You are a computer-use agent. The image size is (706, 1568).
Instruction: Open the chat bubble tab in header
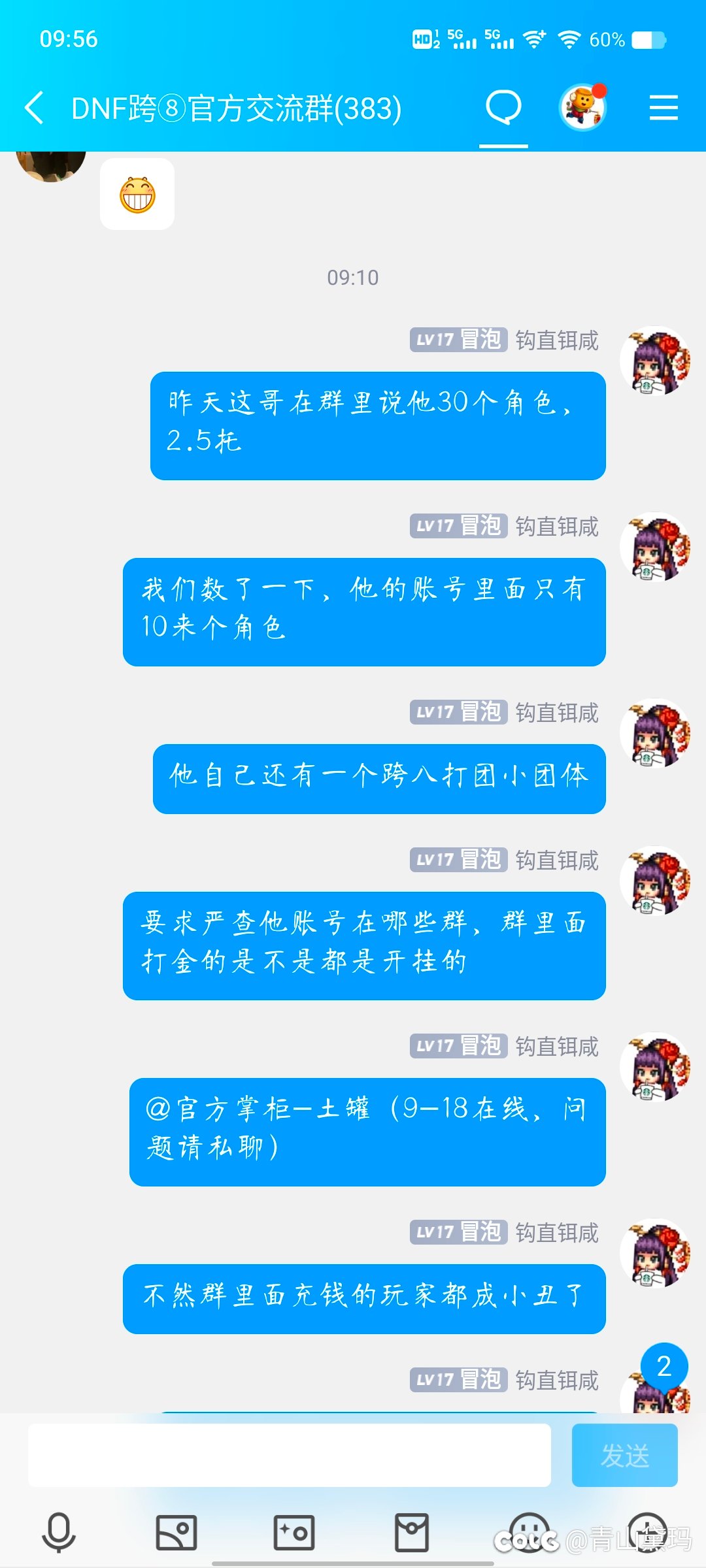503,108
